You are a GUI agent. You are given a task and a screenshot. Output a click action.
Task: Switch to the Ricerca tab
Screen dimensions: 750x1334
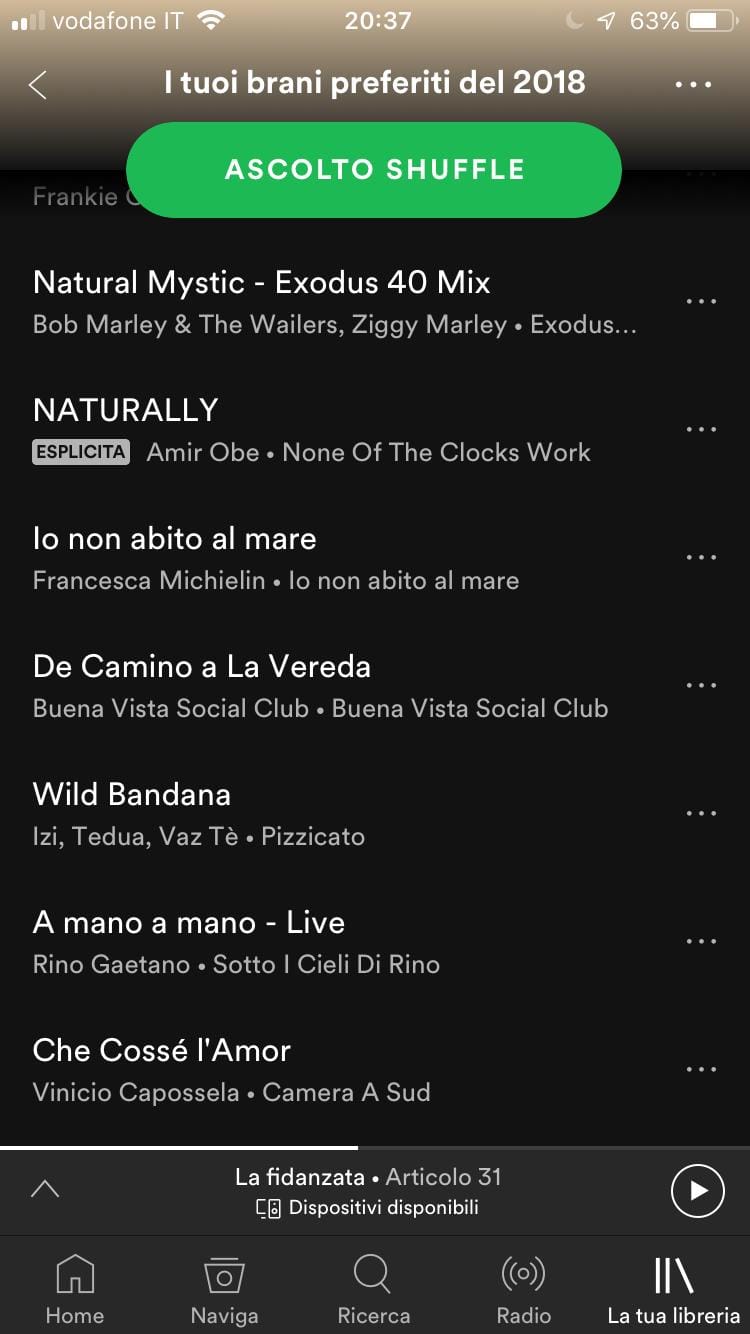373,1290
